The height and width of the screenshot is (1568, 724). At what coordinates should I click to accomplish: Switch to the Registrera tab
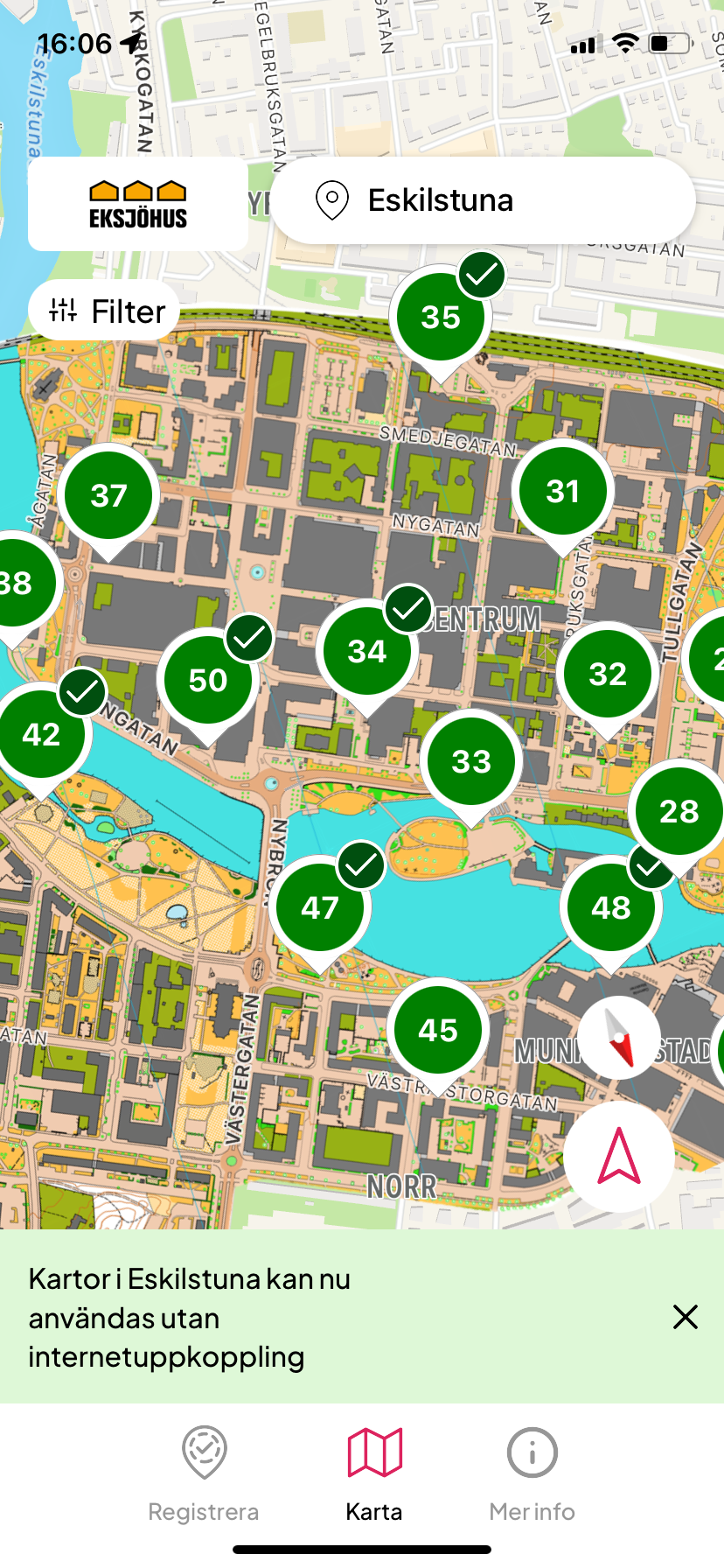[204, 1474]
